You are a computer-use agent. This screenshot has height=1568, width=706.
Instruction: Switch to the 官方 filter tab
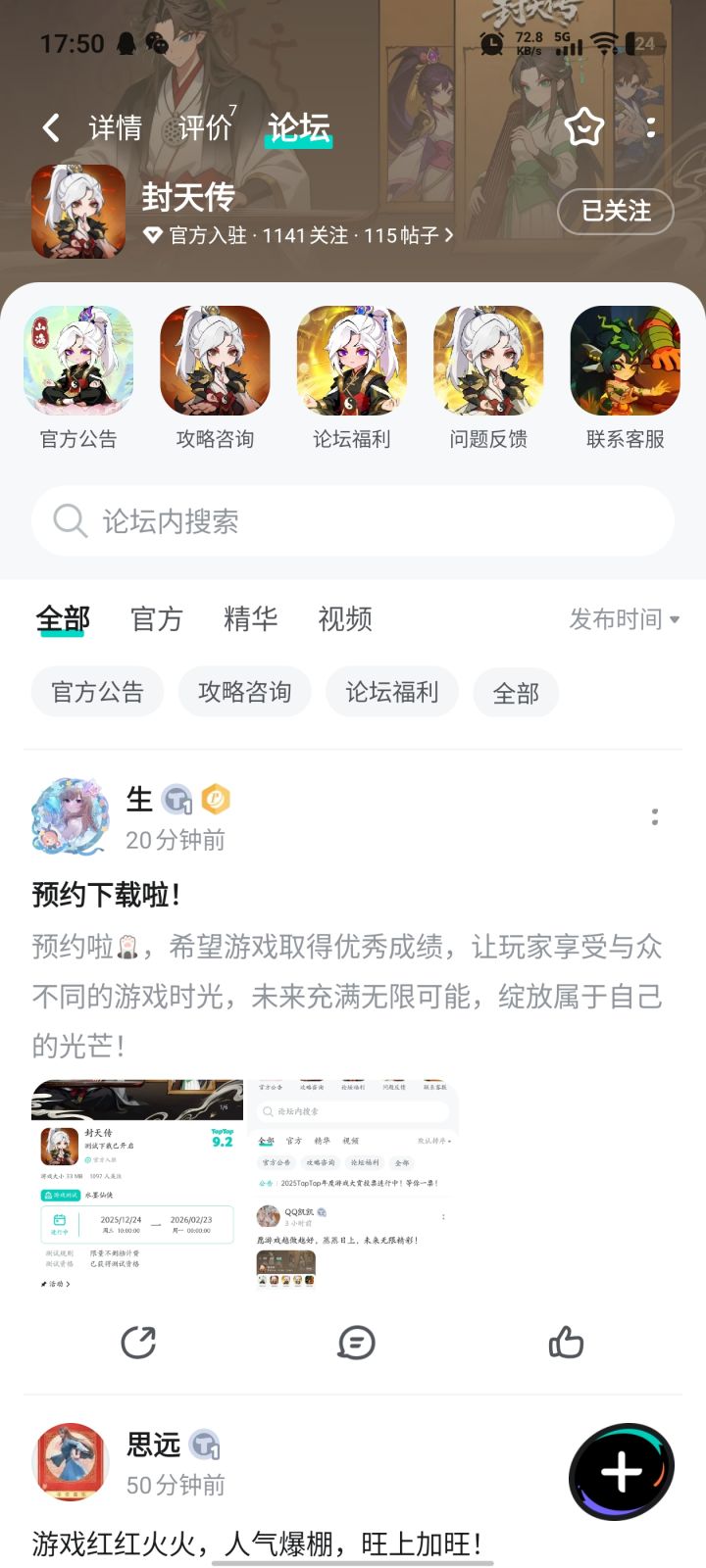157,619
